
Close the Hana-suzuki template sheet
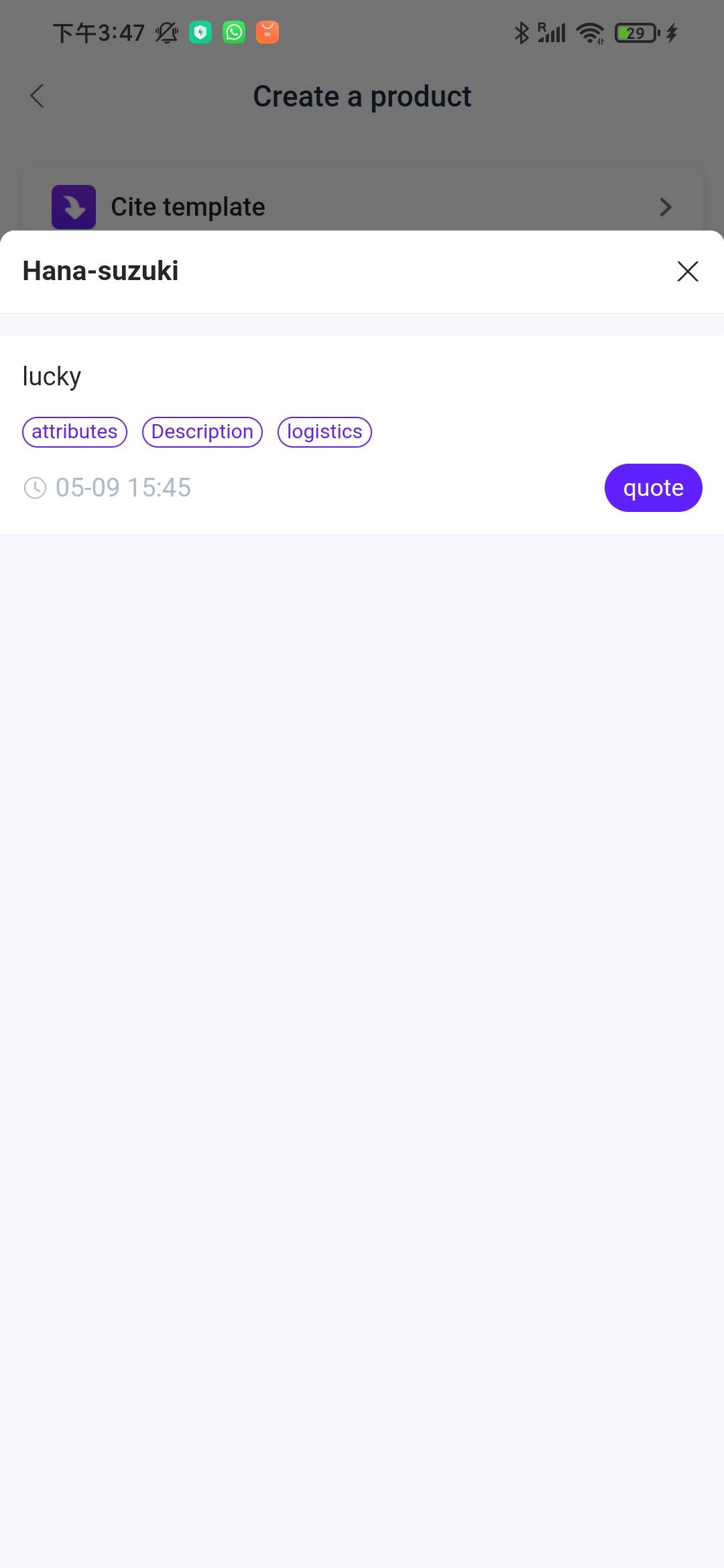click(x=687, y=271)
